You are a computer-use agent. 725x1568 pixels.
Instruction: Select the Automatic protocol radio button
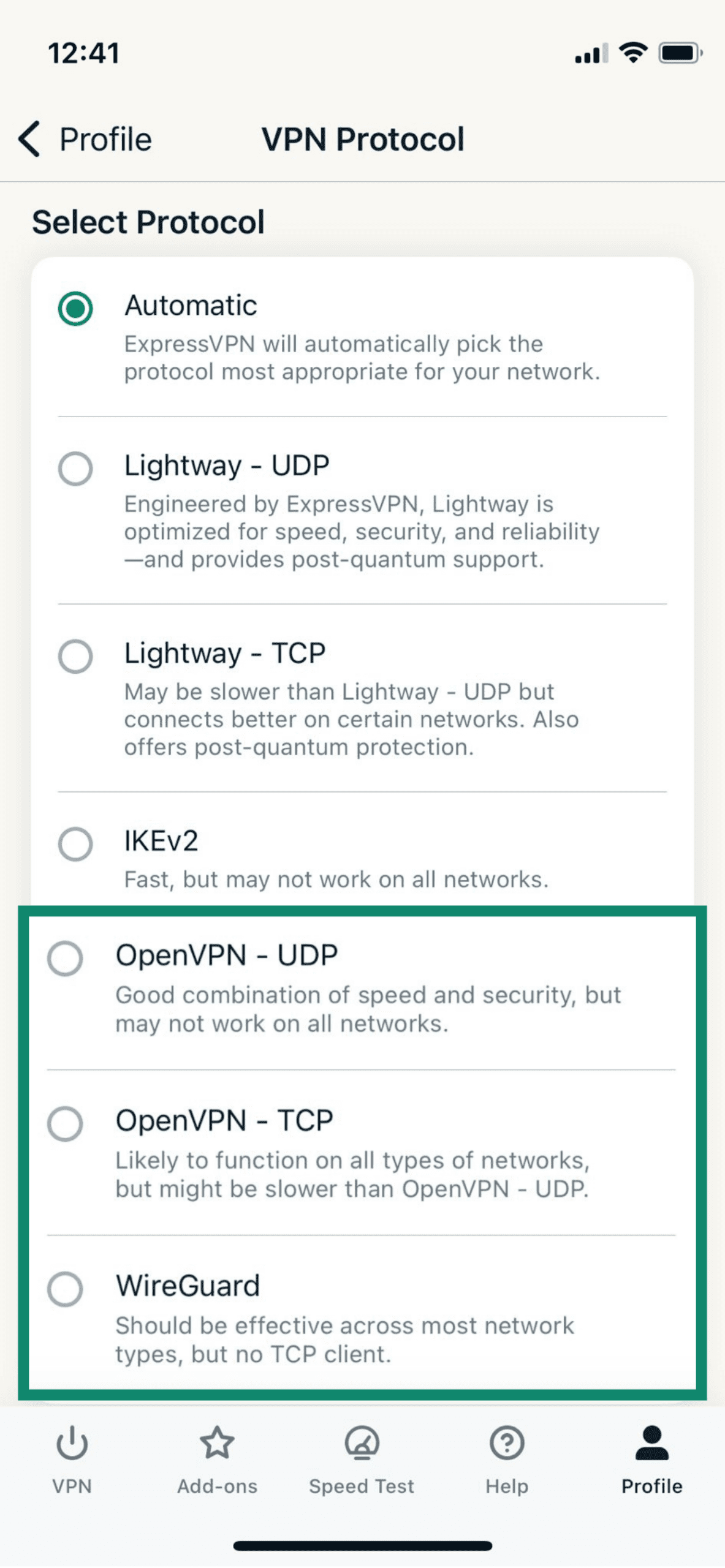click(x=74, y=309)
